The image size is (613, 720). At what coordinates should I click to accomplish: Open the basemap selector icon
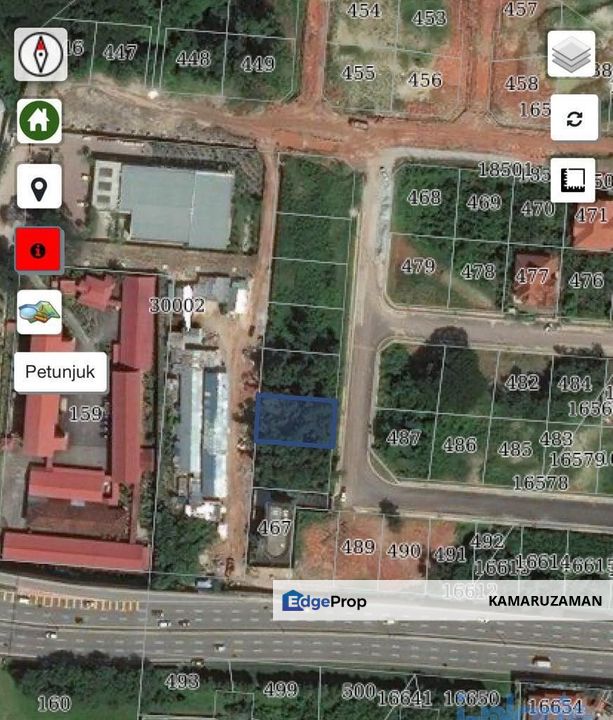point(40,312)
